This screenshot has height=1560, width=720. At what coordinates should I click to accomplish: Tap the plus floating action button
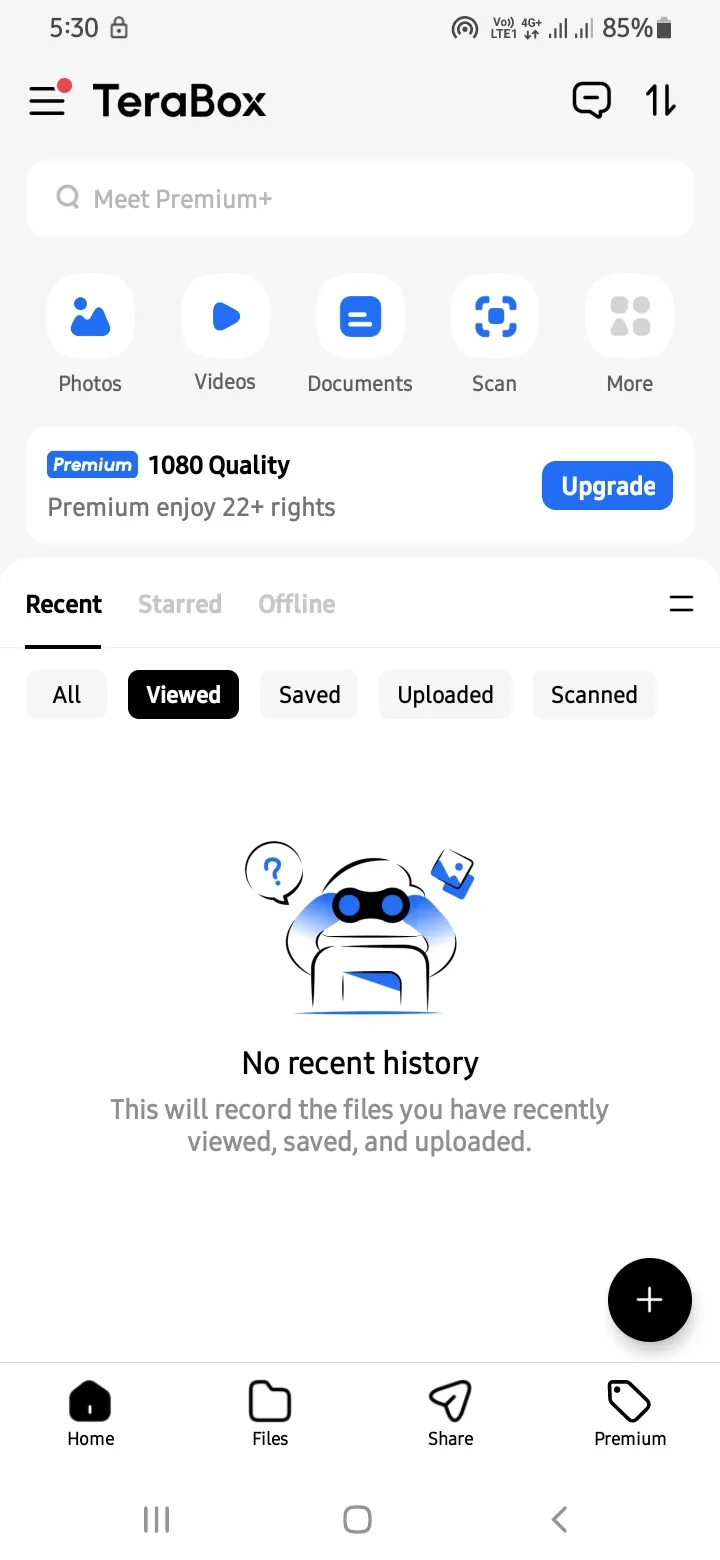coord(650,1300)
